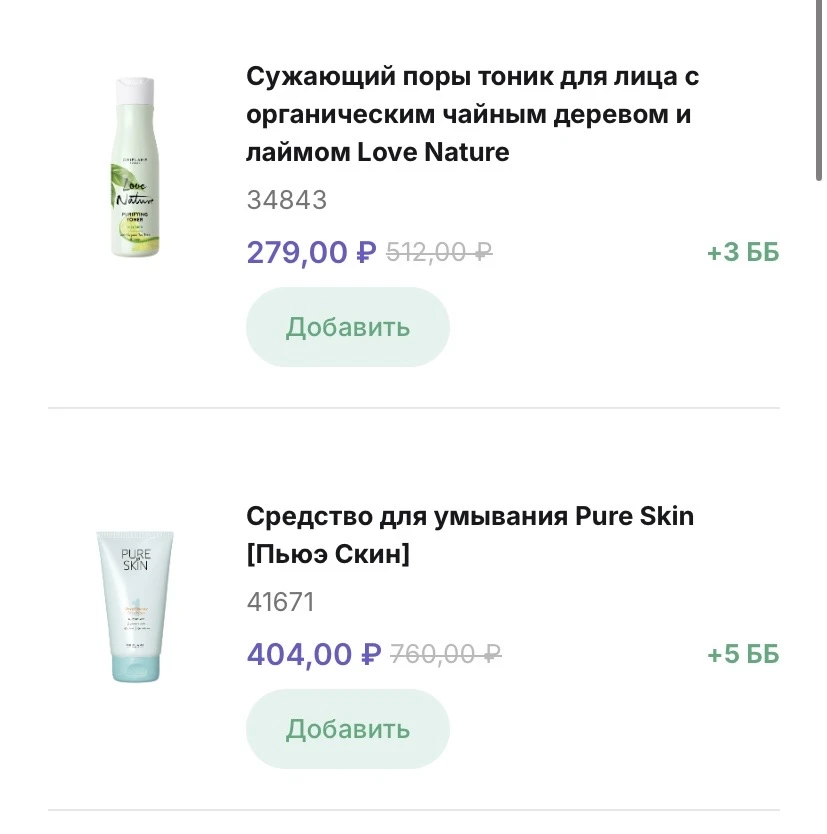The height and width of the screenshot is (834, 827).
Task: Add Love Nature toner with Добавить button
Action: pos(347,327)
